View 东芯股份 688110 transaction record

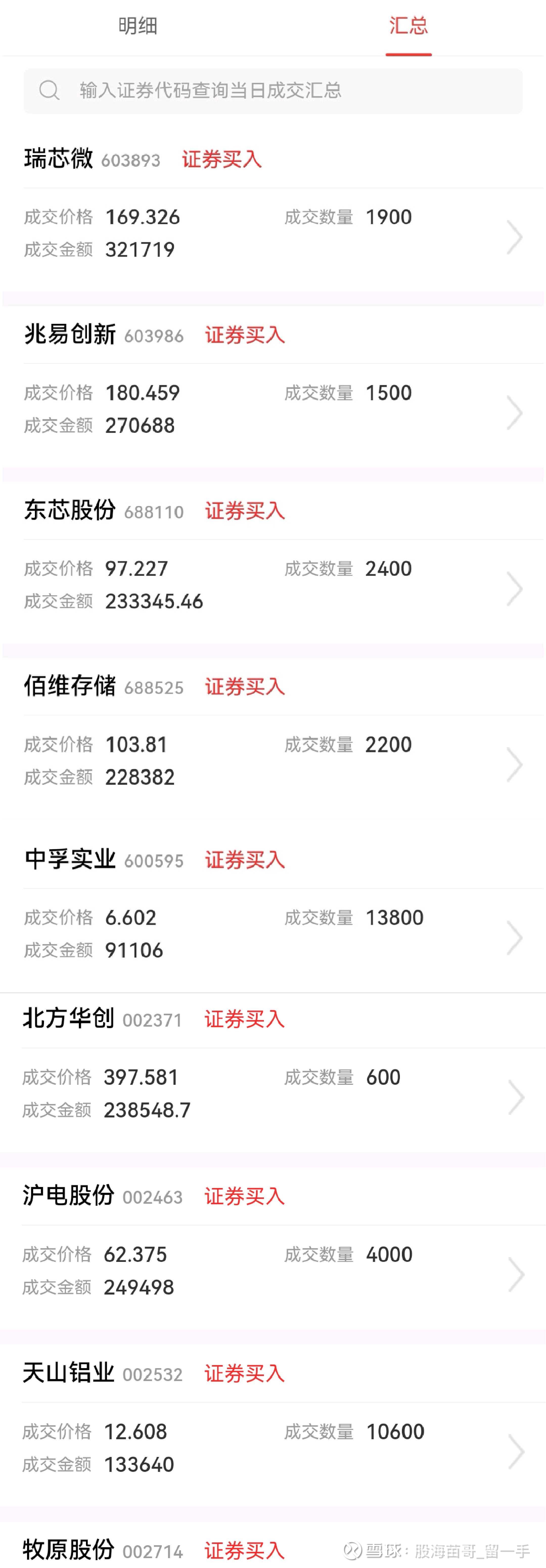click(x=514, y=589)
